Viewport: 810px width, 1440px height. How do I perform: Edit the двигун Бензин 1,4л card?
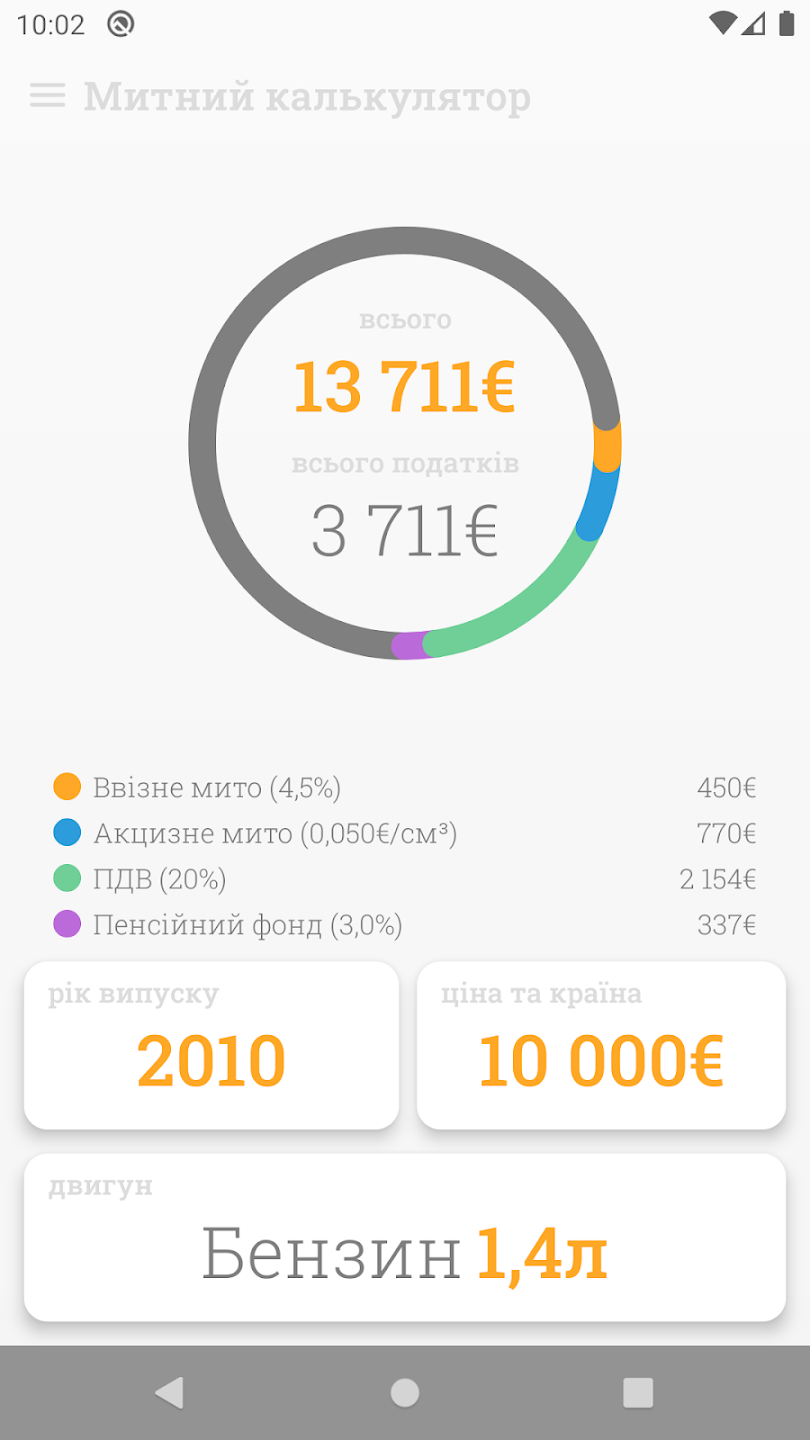coord(405,1238)
